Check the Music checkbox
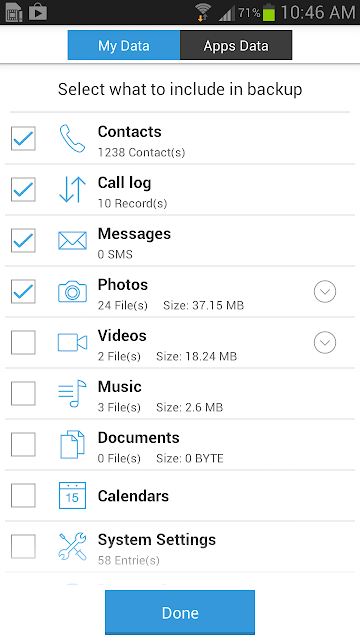360x640 pixels. pyautogui.click(x=23, y=393)
